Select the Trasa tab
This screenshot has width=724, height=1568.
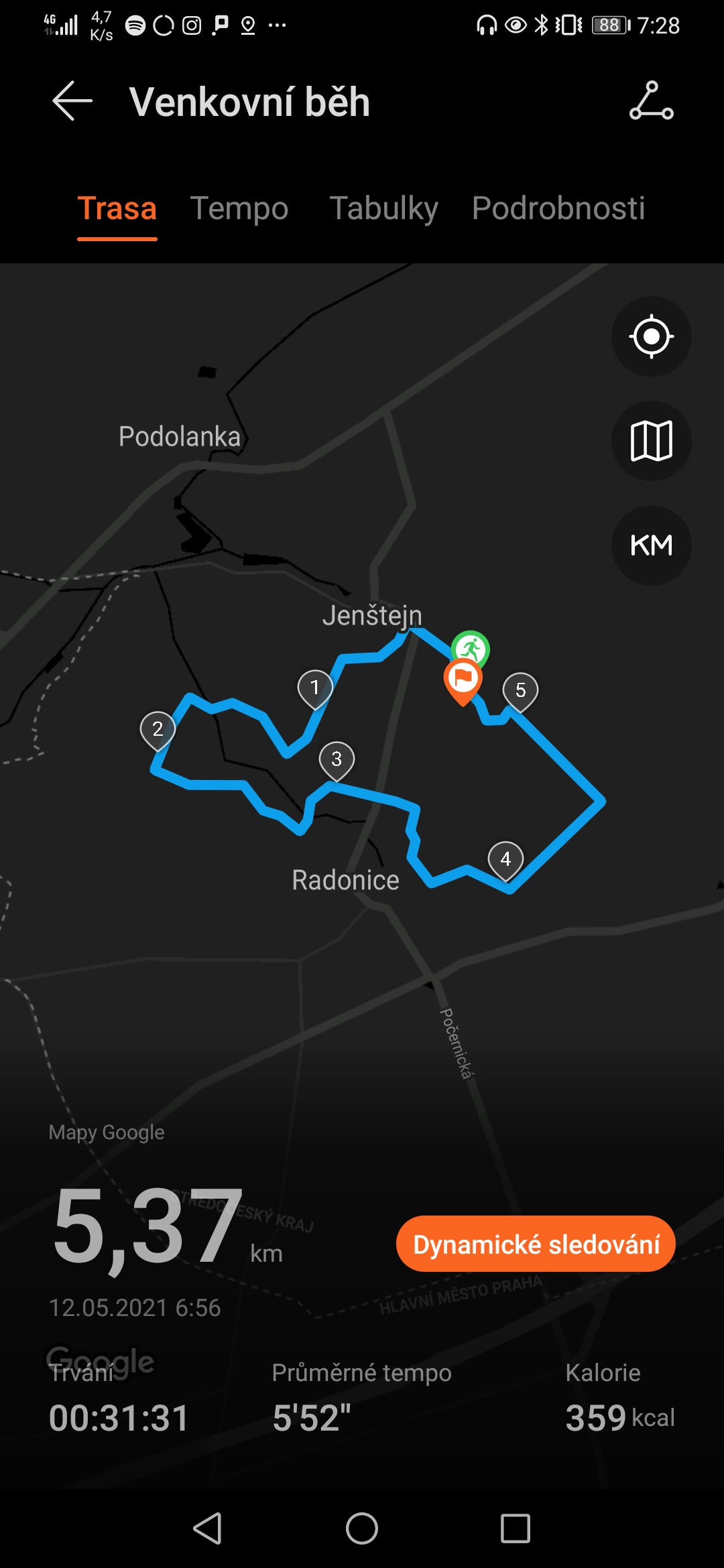(117, 208)
